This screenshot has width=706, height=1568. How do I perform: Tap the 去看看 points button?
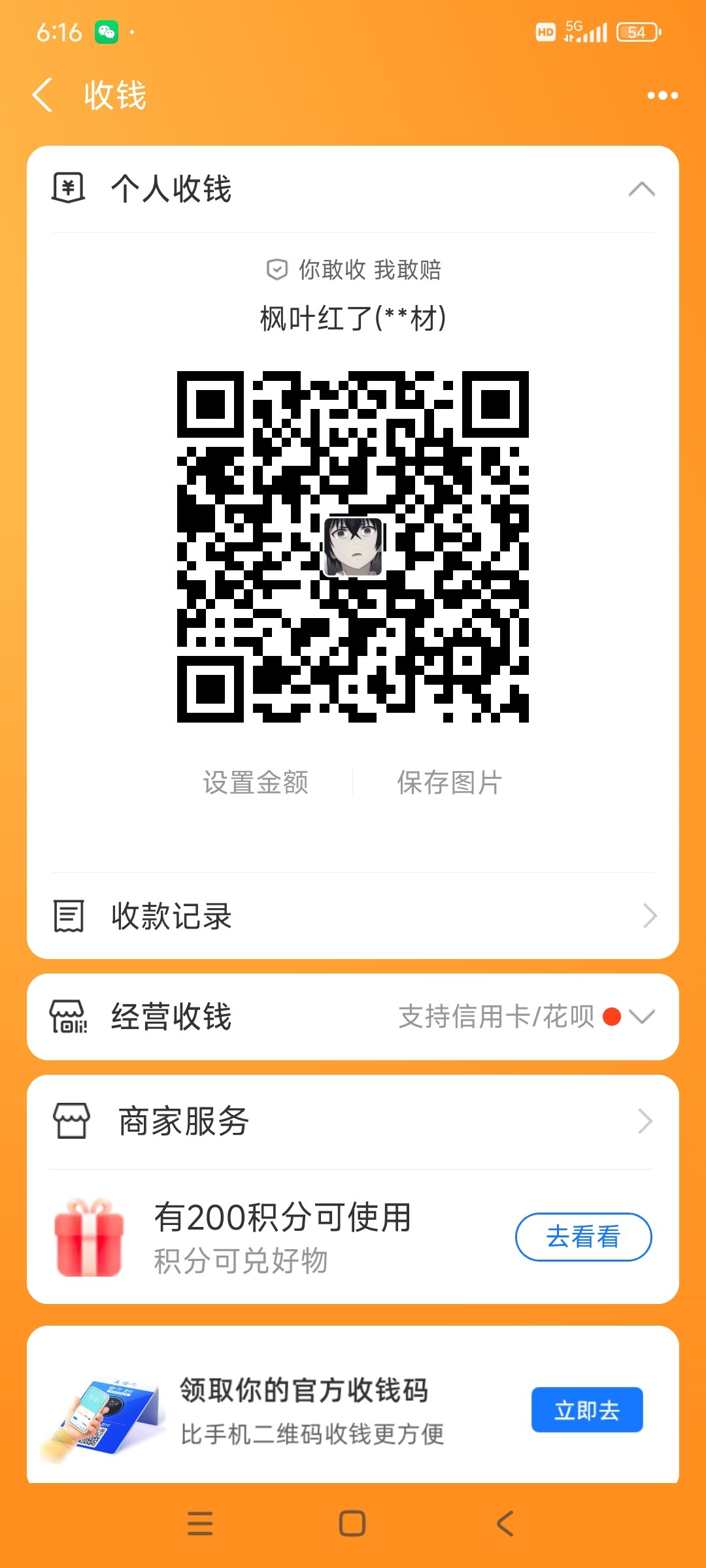(583, 1237)
